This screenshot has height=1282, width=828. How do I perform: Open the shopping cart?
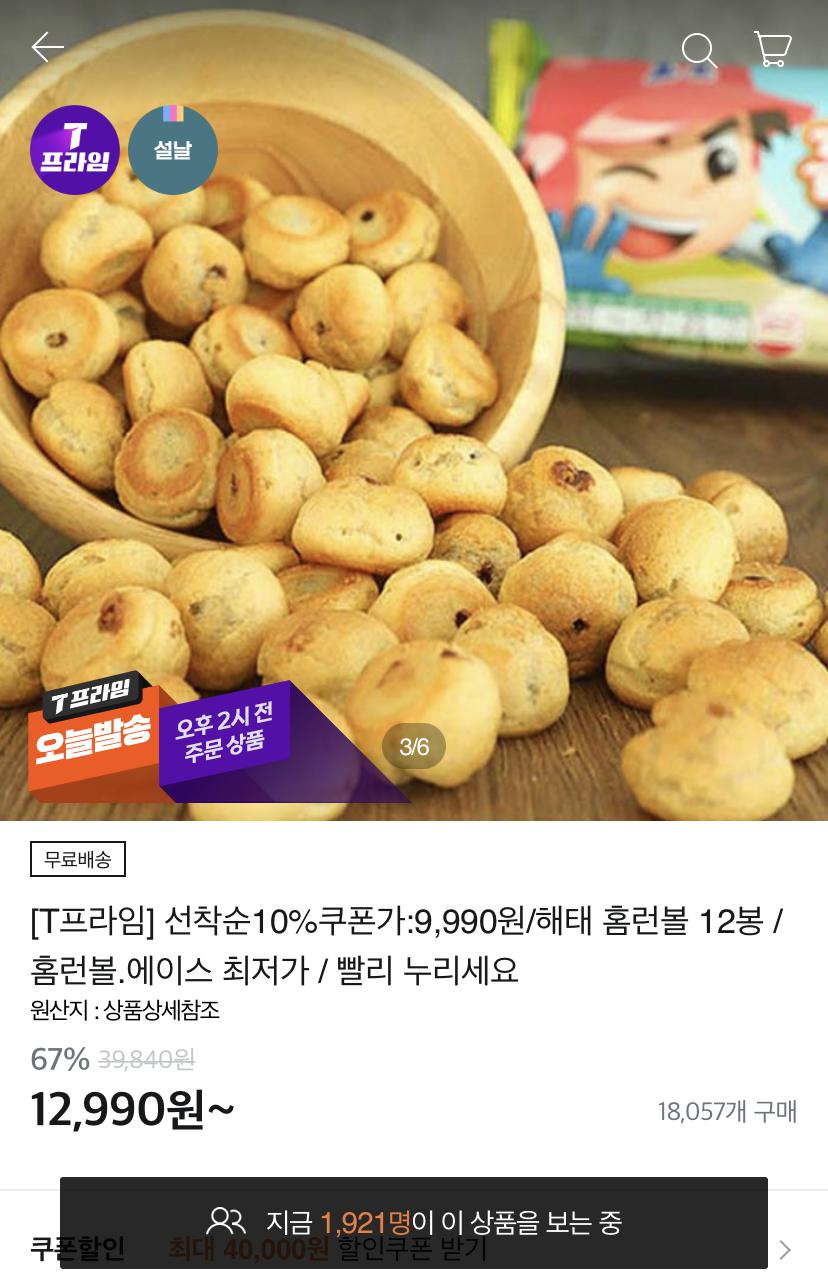[x=772, y=48]
